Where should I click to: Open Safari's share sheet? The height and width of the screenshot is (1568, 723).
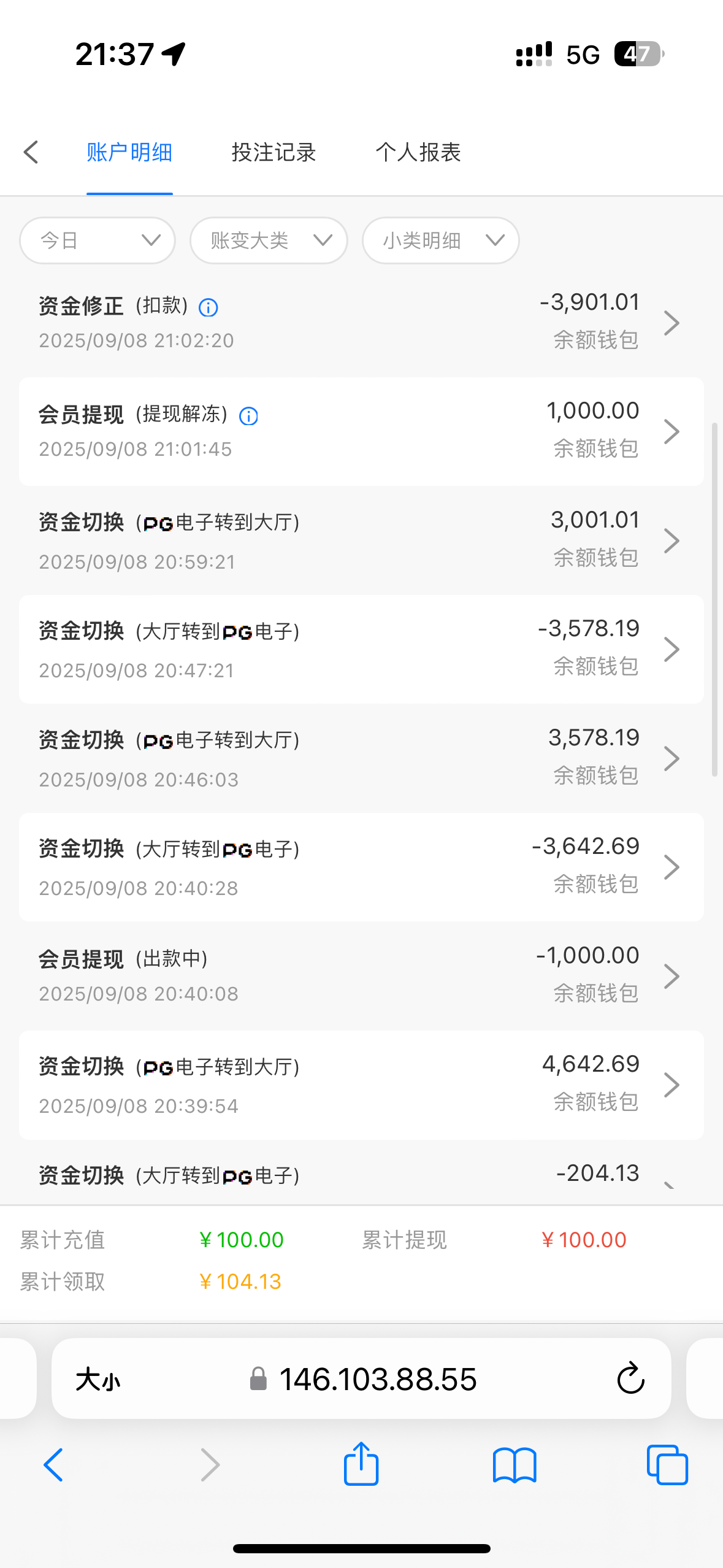361,1465
